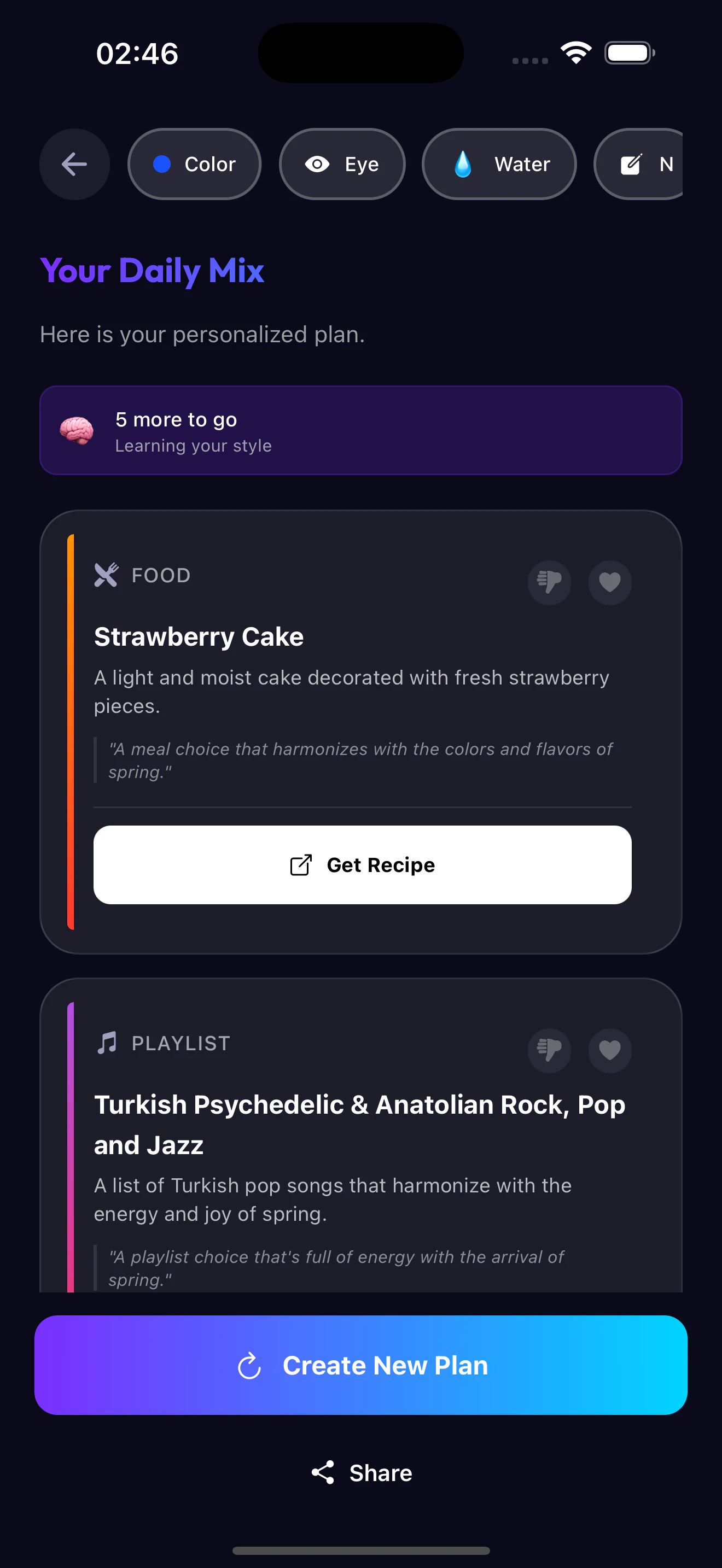Select the Color chip

tap(194, 165)
